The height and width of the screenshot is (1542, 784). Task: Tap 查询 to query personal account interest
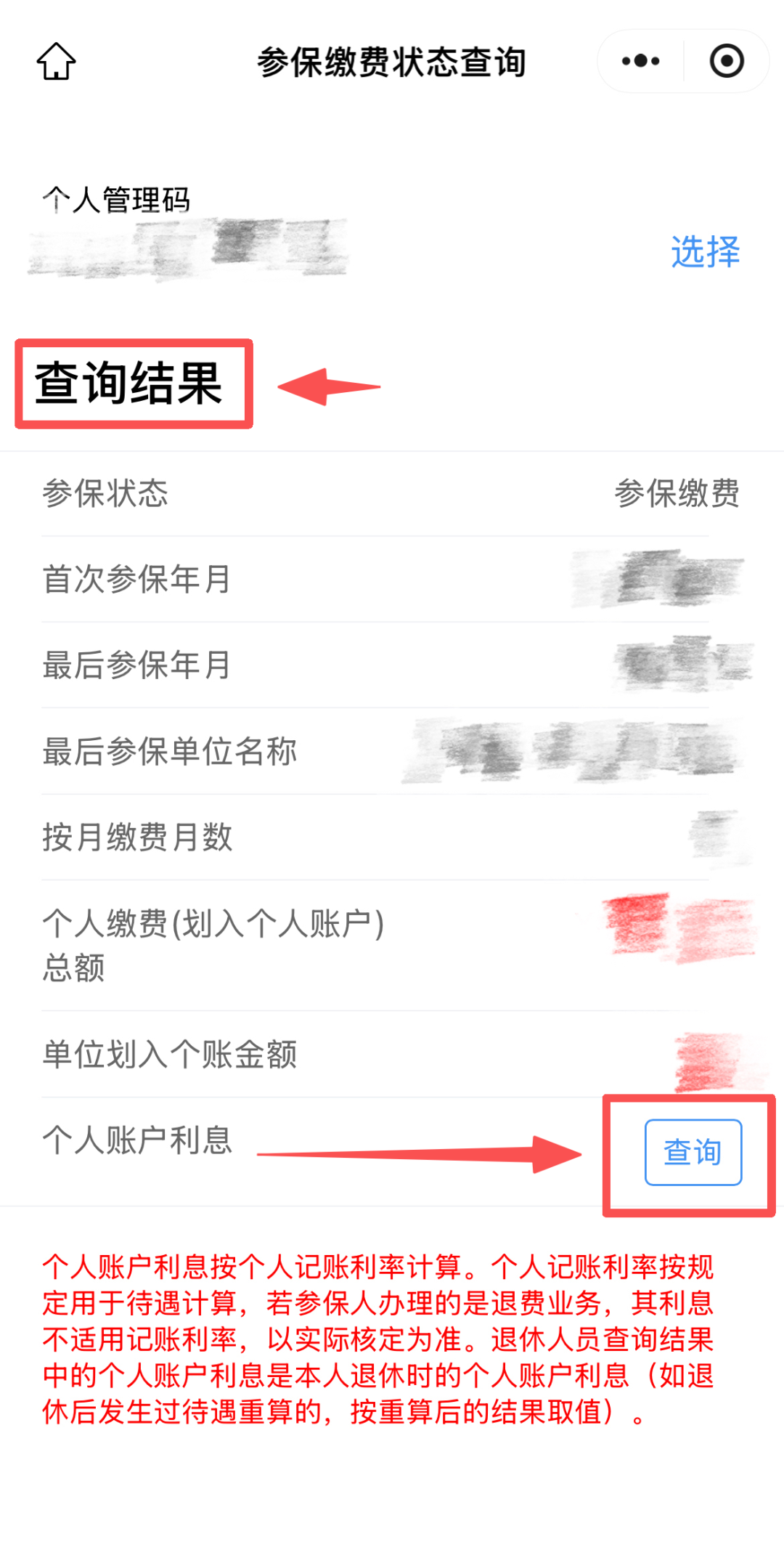click(x=693, y=1152)
